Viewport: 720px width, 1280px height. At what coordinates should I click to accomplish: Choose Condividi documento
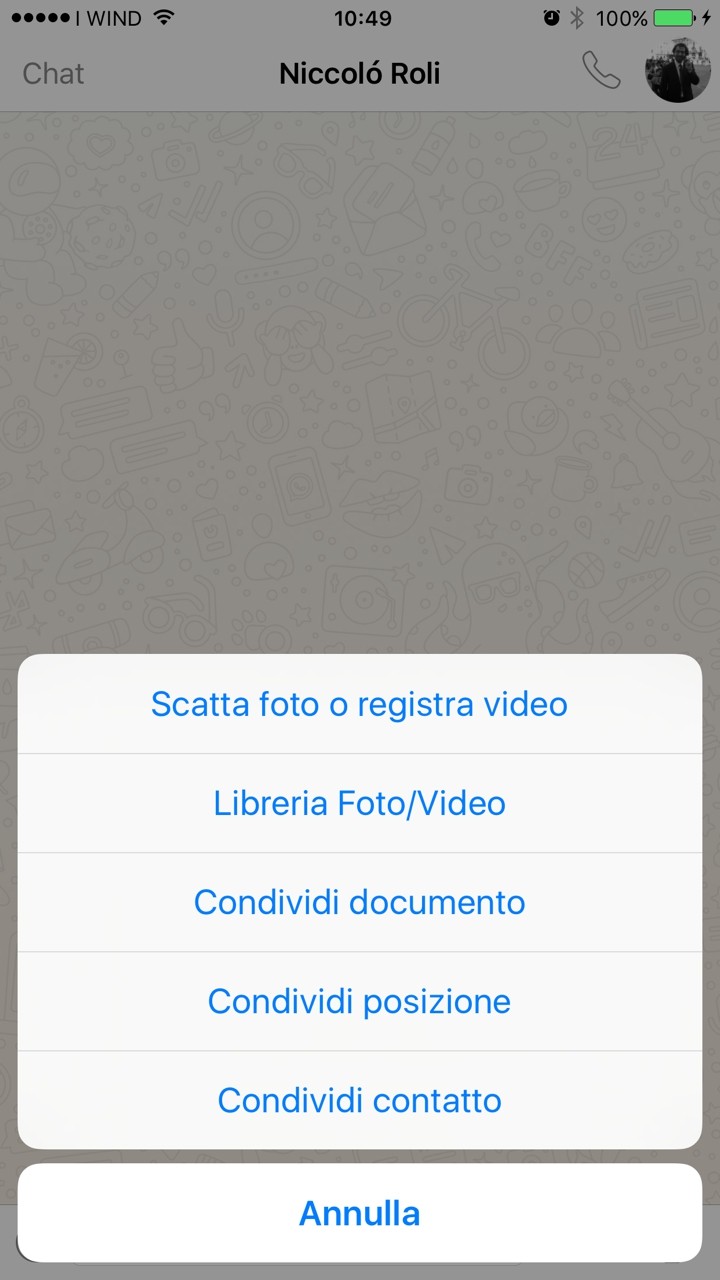tap(359, 902)
